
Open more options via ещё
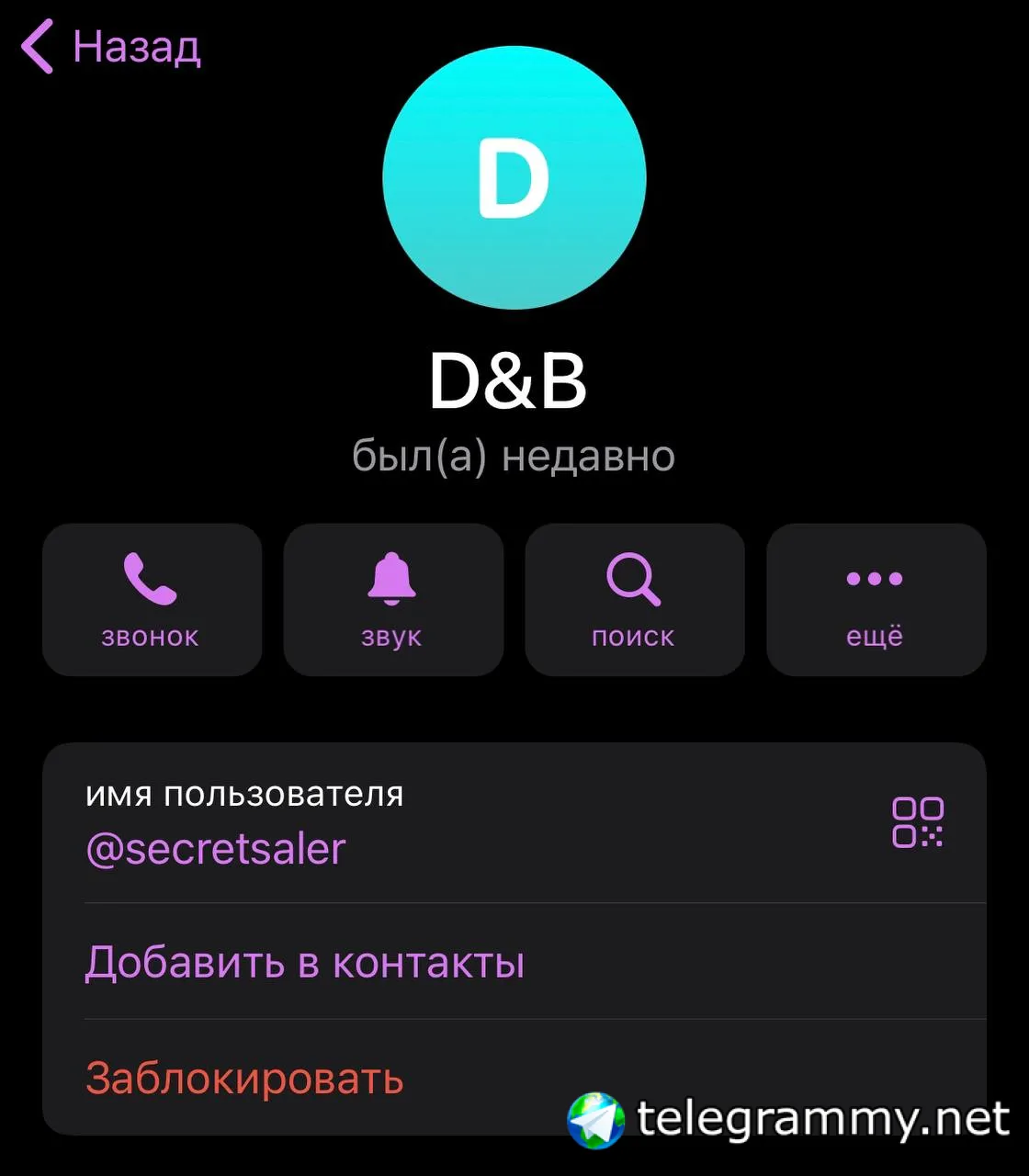876,599
